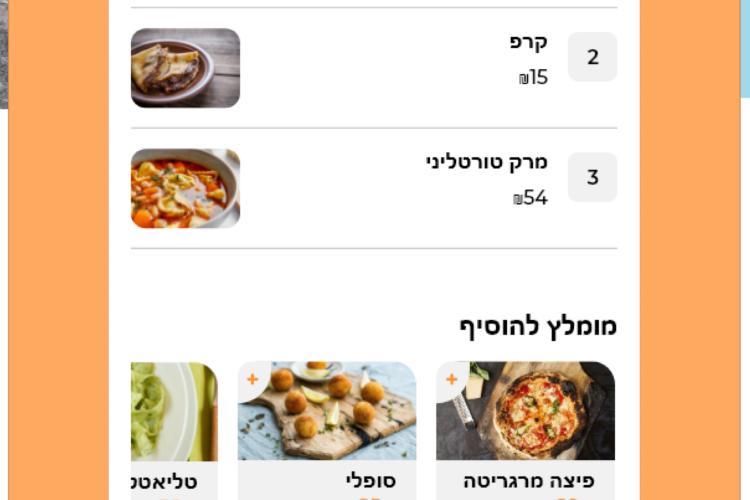
Task: Change quantity 3 of מרק טורטליני
Action: pos(592,177)
